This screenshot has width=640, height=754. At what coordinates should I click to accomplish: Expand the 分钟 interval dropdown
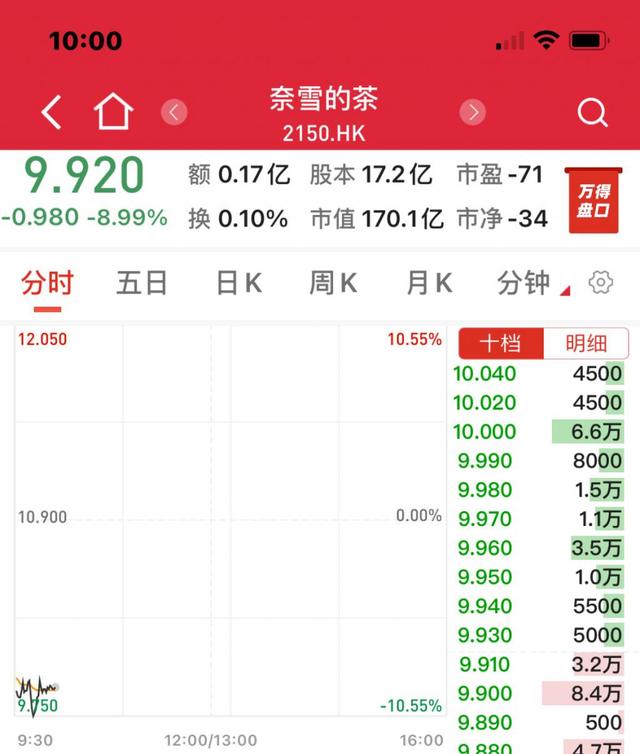pyautogui.click(x=532, y=283)
